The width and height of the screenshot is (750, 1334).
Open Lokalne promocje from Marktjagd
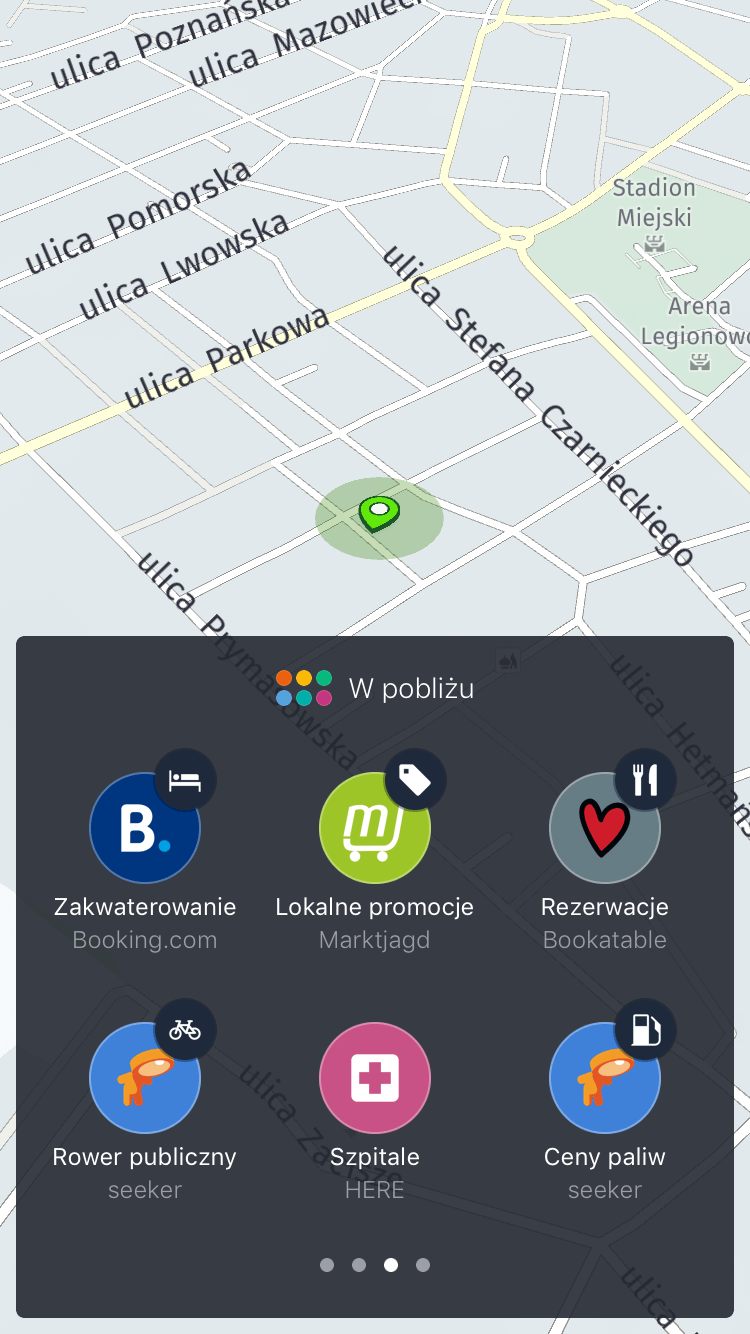coord(375,828)
